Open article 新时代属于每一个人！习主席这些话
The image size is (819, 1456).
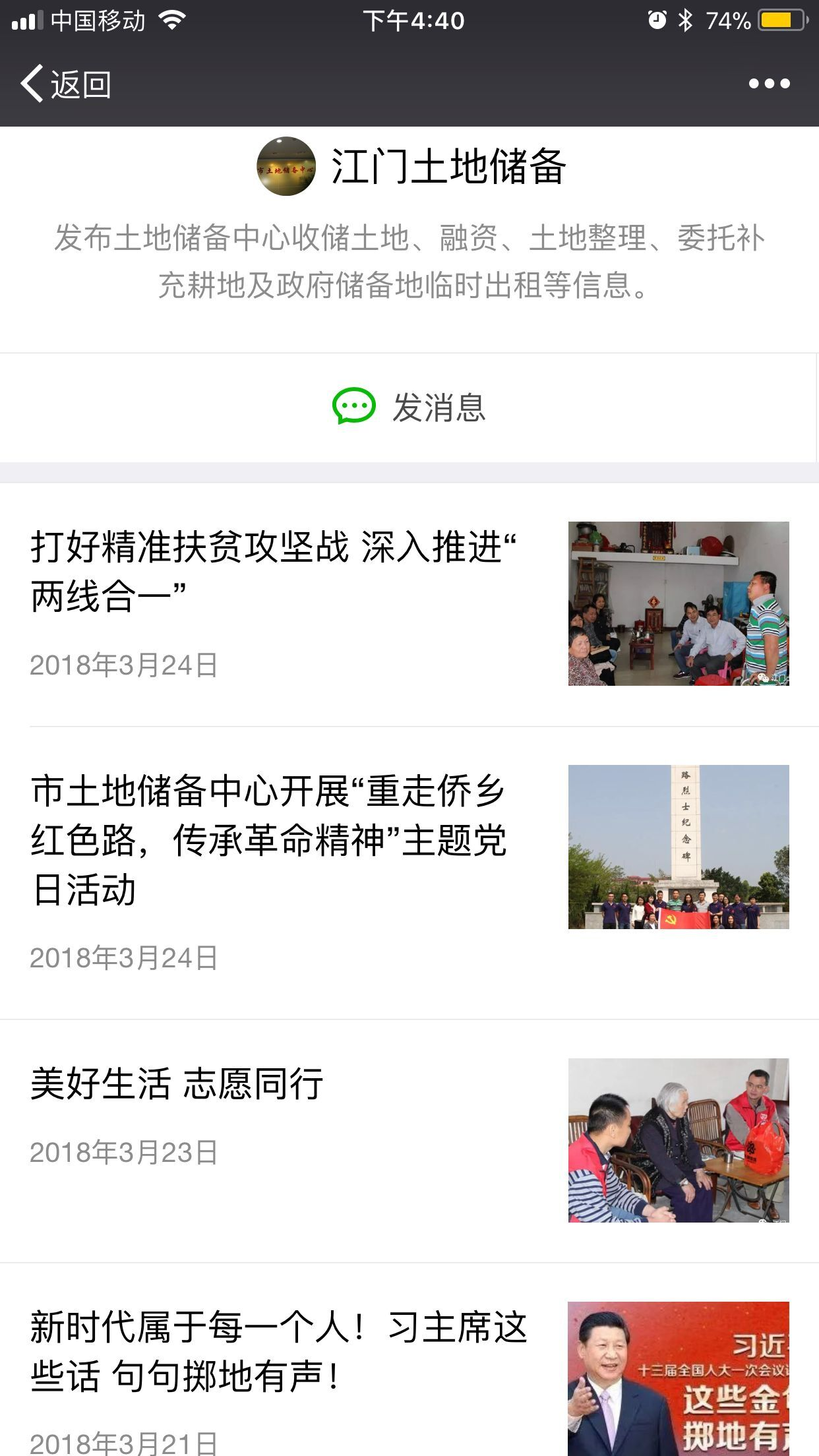278,1352
